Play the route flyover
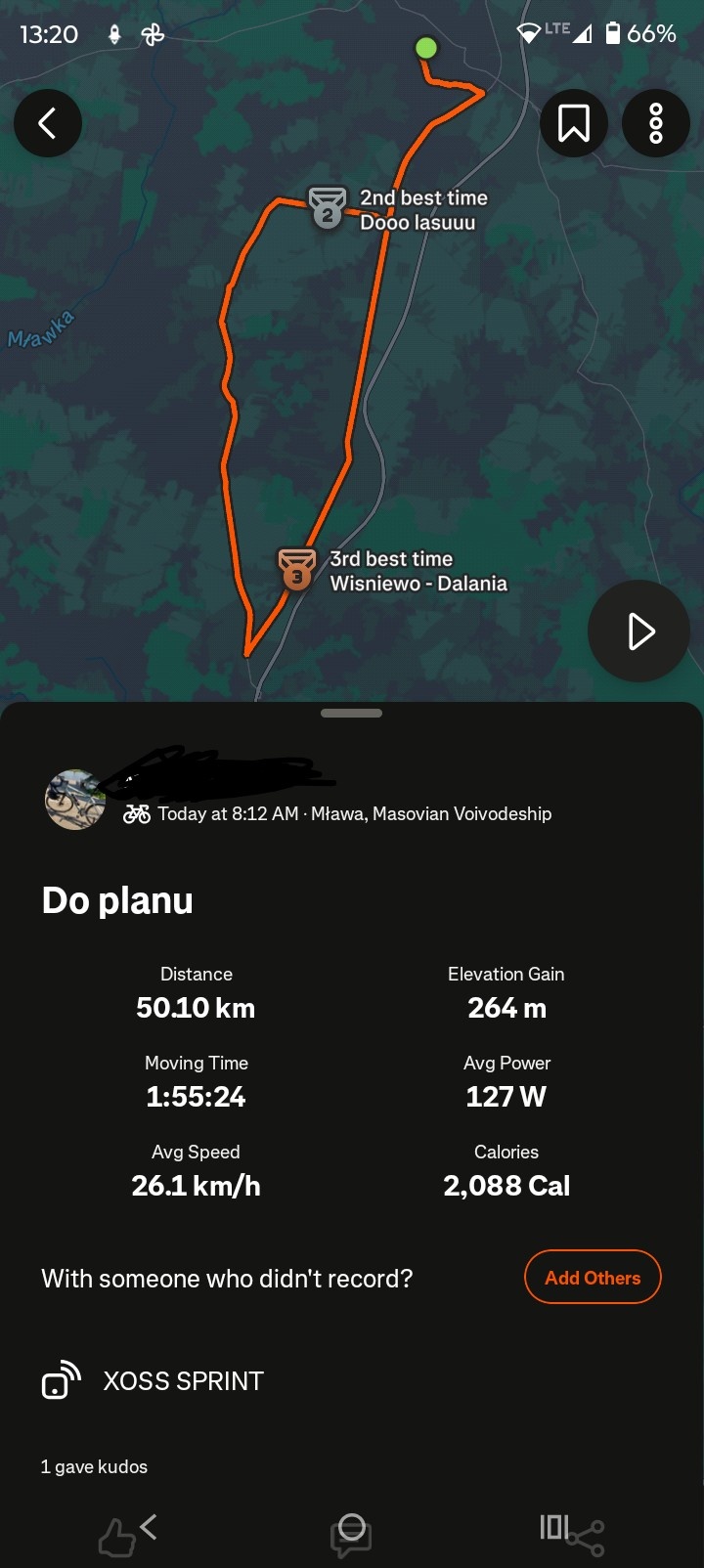The width and height of the screenshot is (704, 1568). coord(639,632)
